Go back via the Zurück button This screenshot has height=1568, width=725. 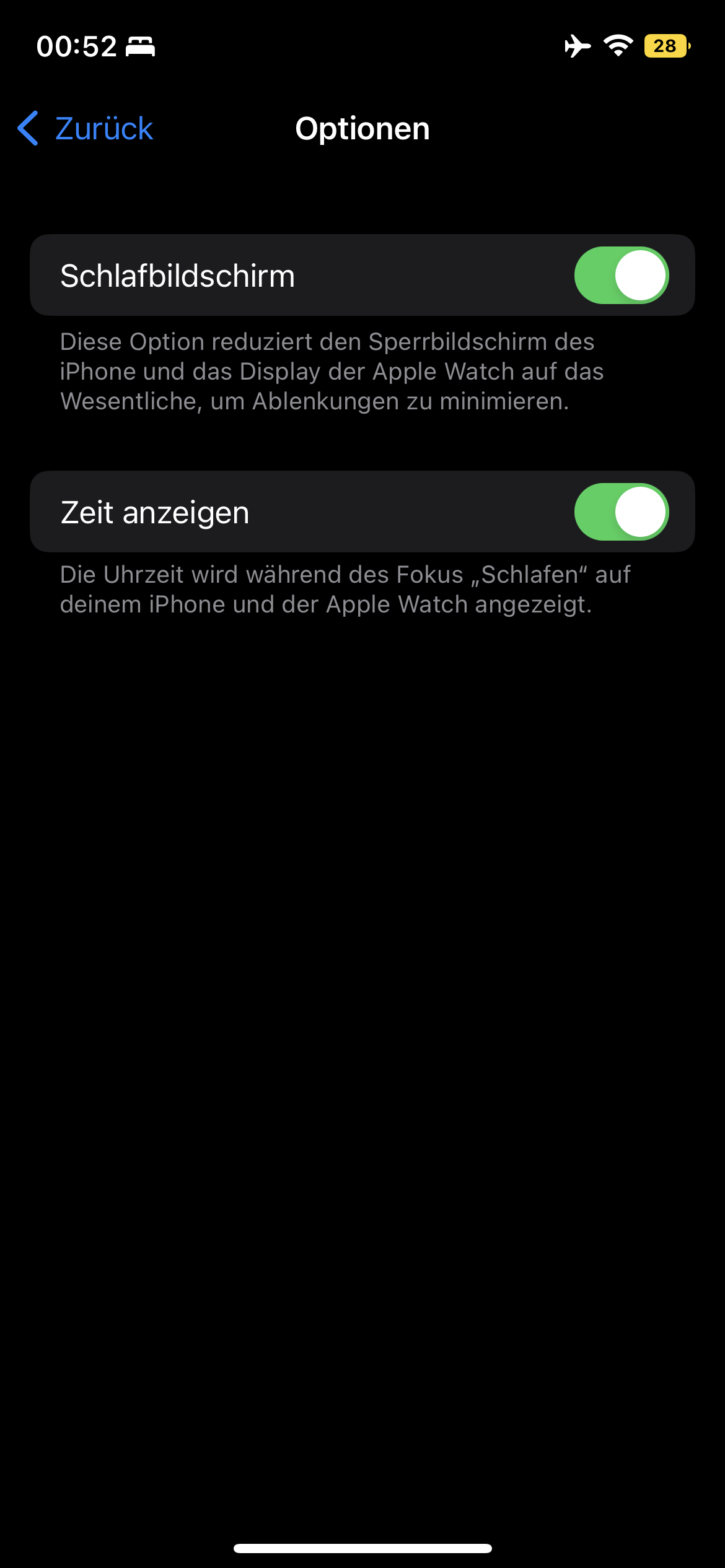[x=86, y=129]
